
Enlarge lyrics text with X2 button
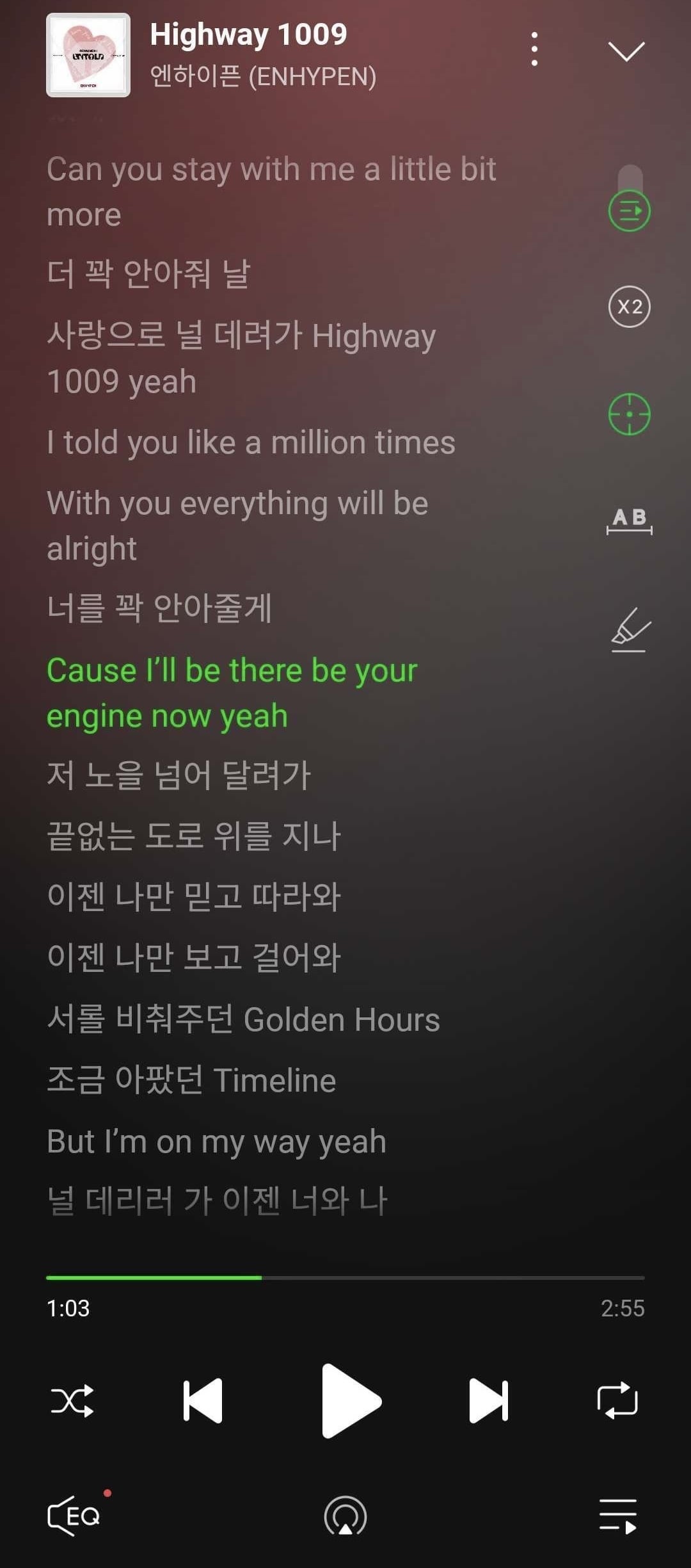pyautogui.click(x=629, y=307)
